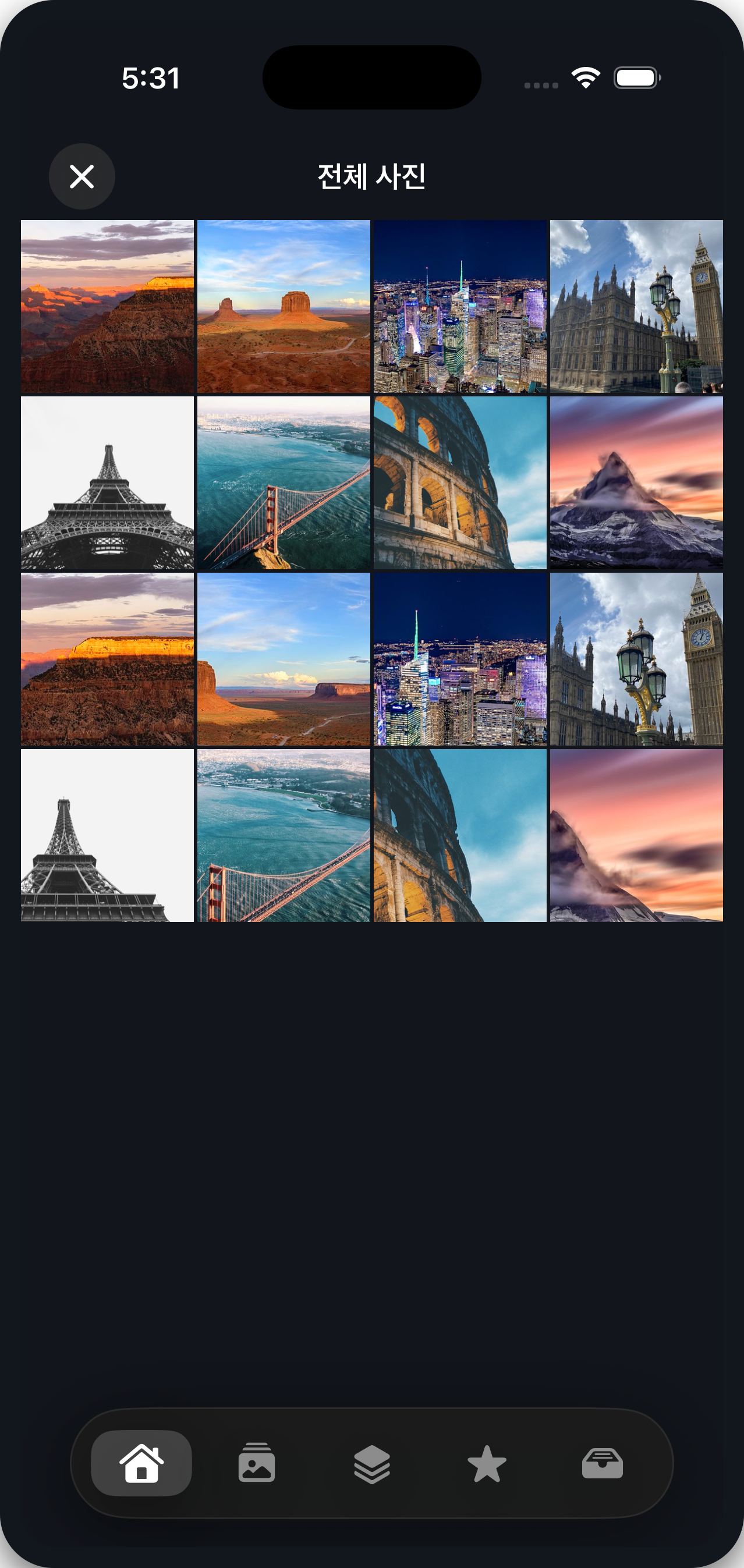Open the archive box tab

click(x=602, y=1463)
